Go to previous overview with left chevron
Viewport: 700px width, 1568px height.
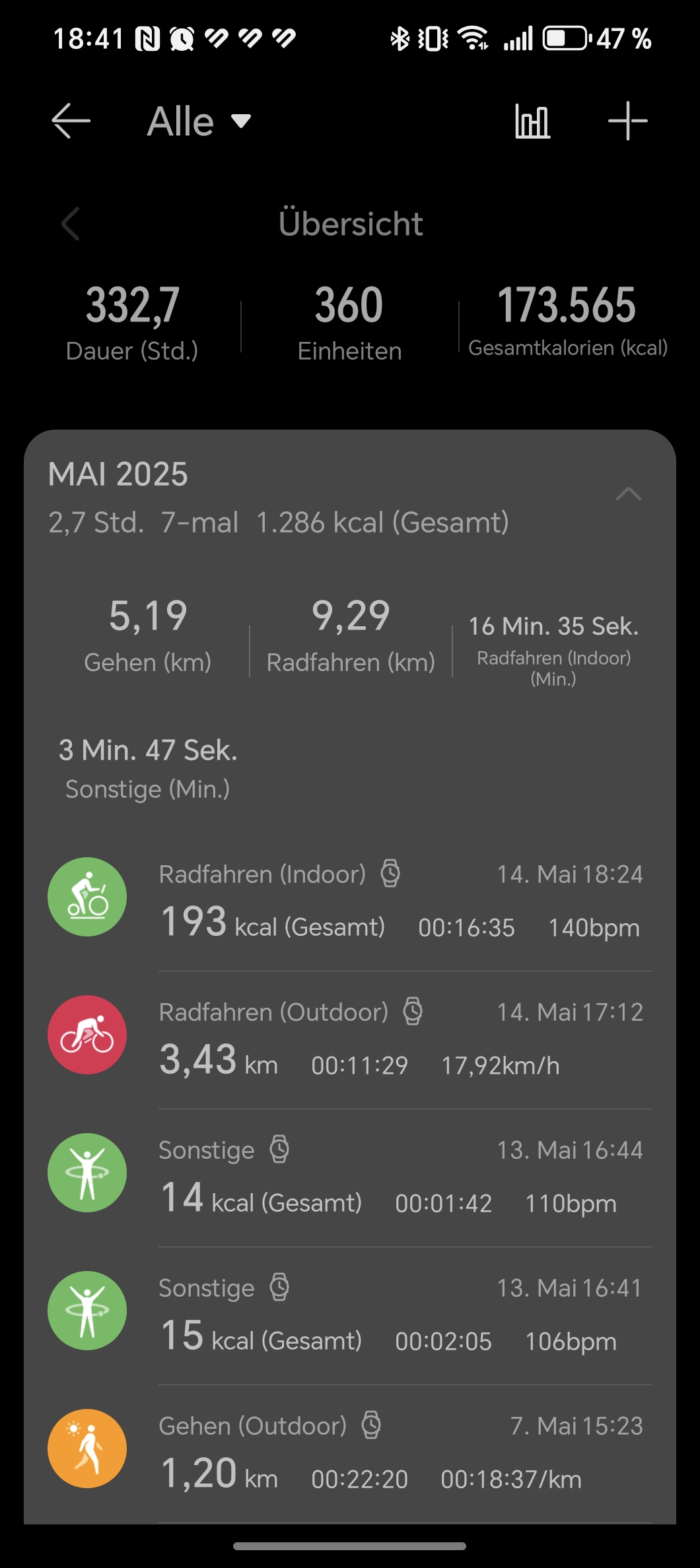pyautogui.click(x=71, y=224)
